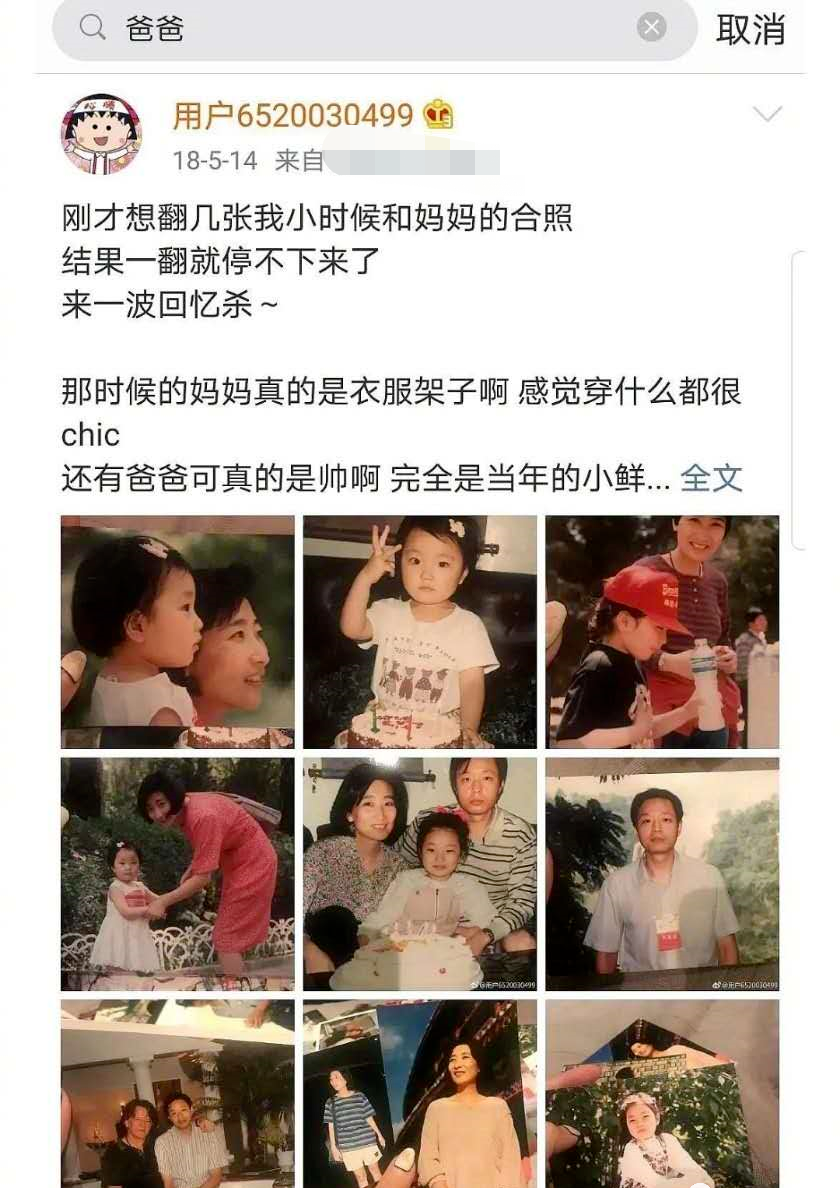View the family photo with white cake

[420, 873]
